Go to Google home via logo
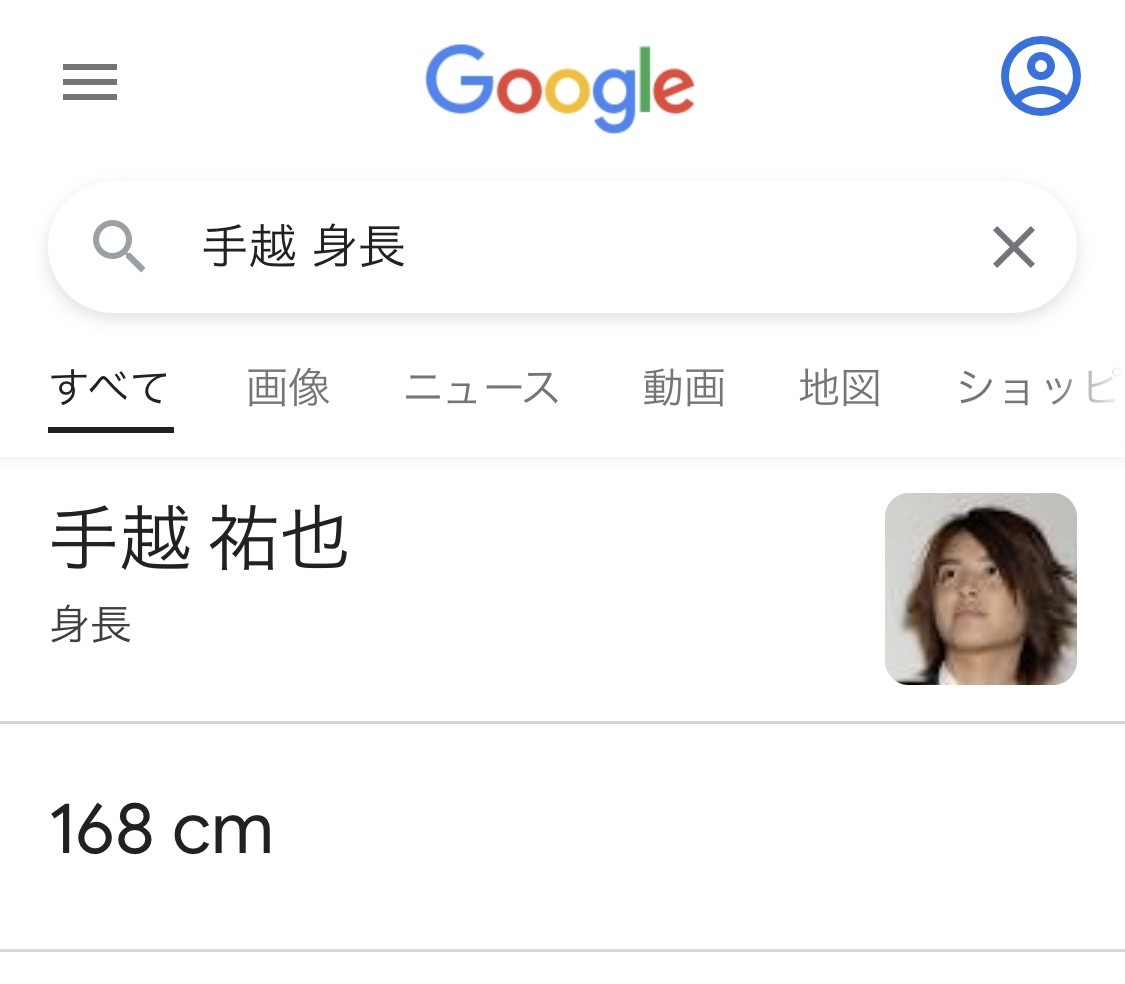Viewport: 1125px width, 984px height. (x=560, y=86)
